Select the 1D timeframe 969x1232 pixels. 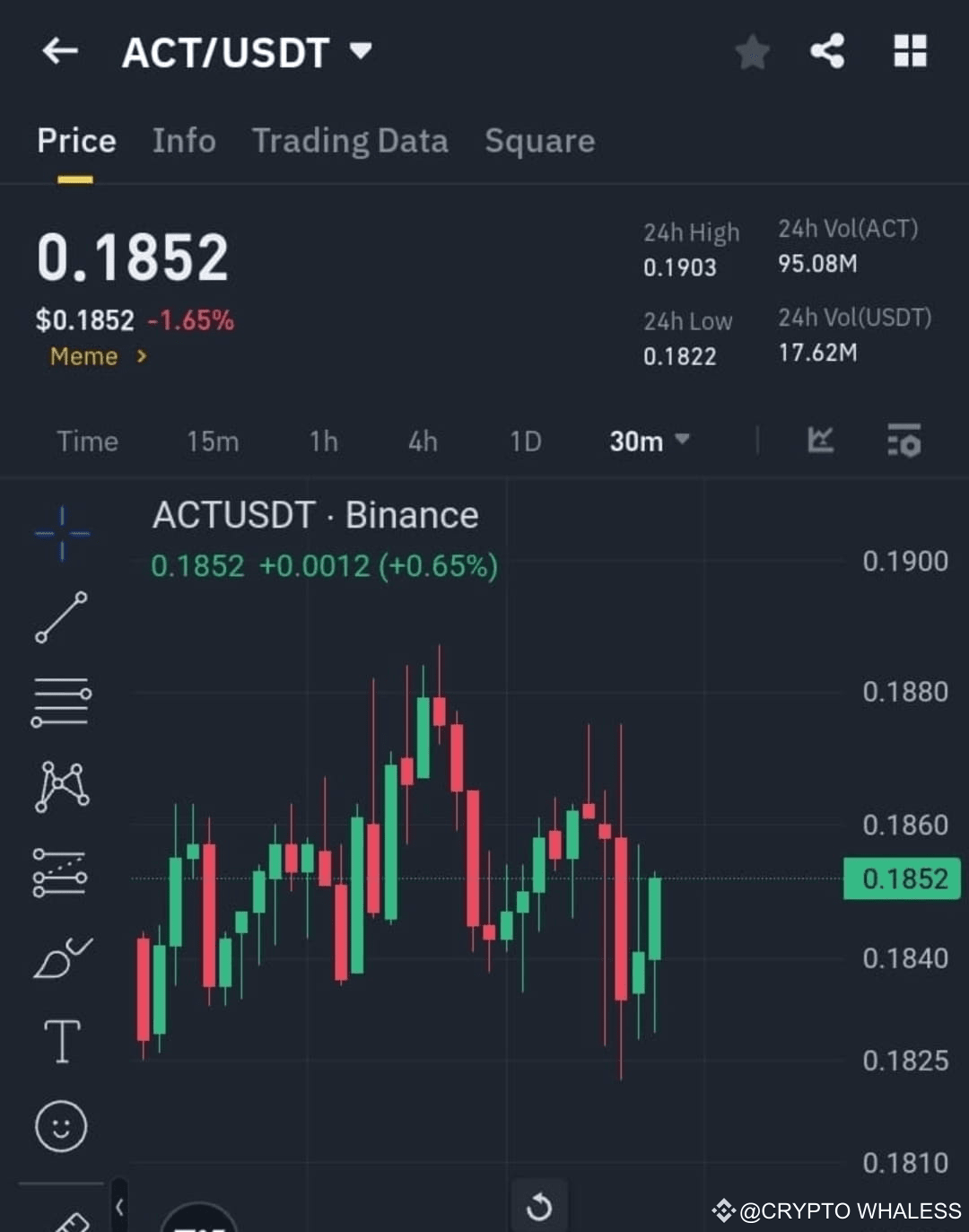click(526, 441)
